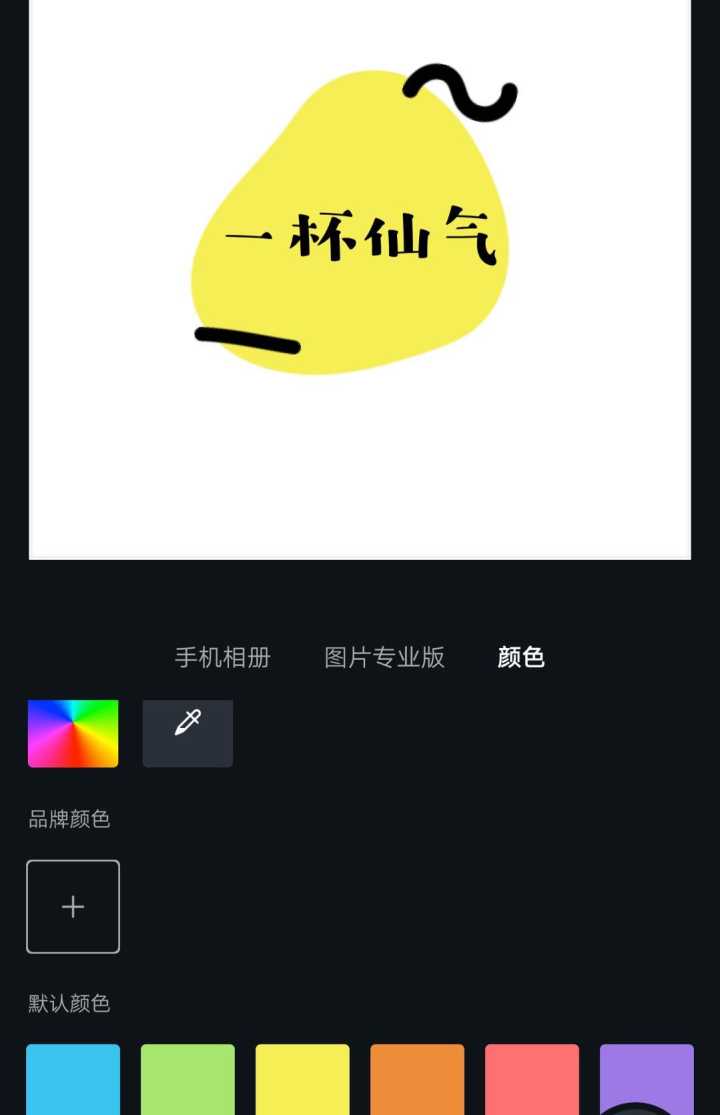Open the rainbow color picker

click(x=73, y=733)
